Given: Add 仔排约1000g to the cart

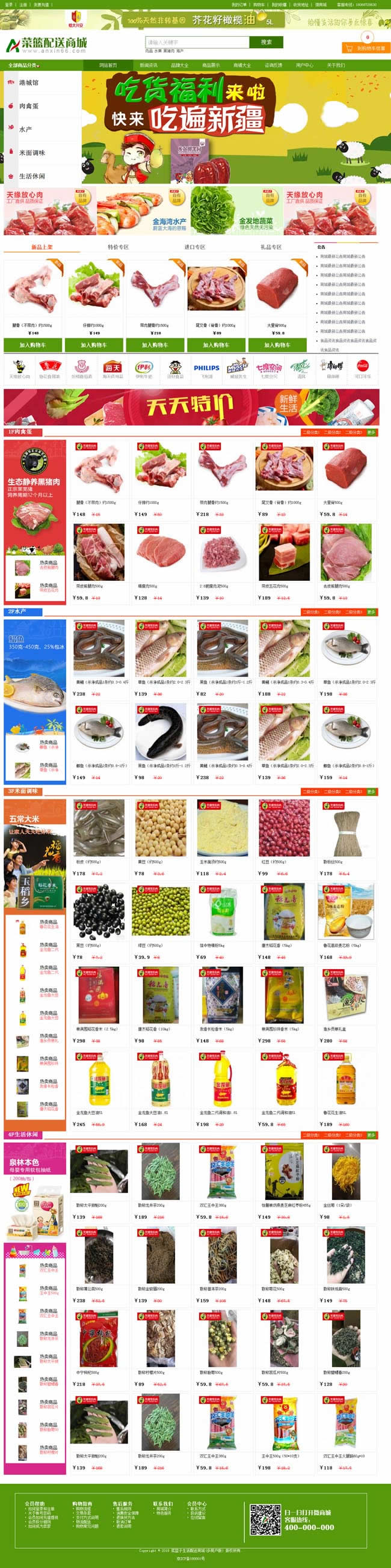Looking at the screenshot, I should click(94, 345).
